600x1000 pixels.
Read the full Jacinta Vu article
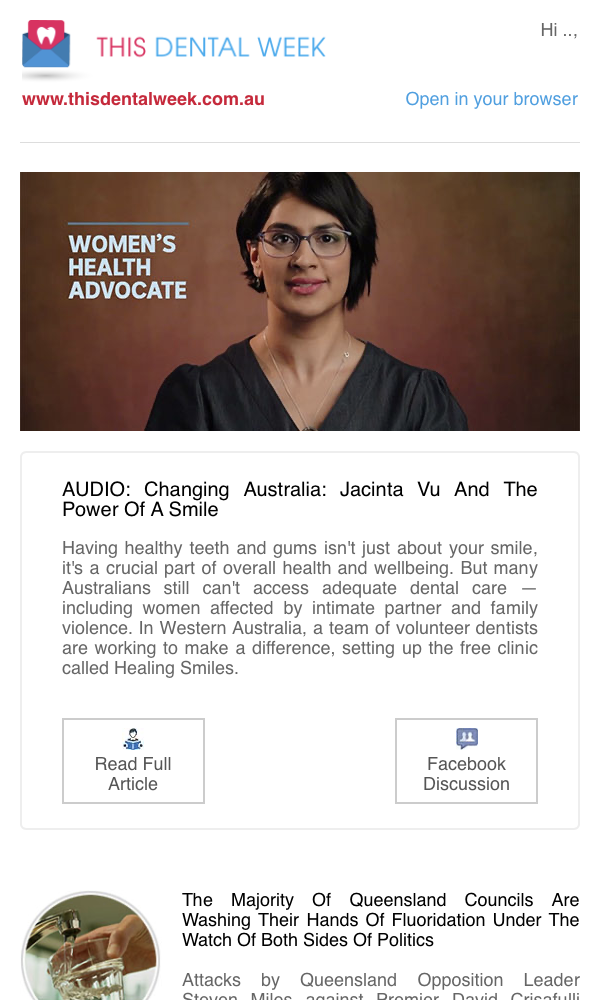133,761
